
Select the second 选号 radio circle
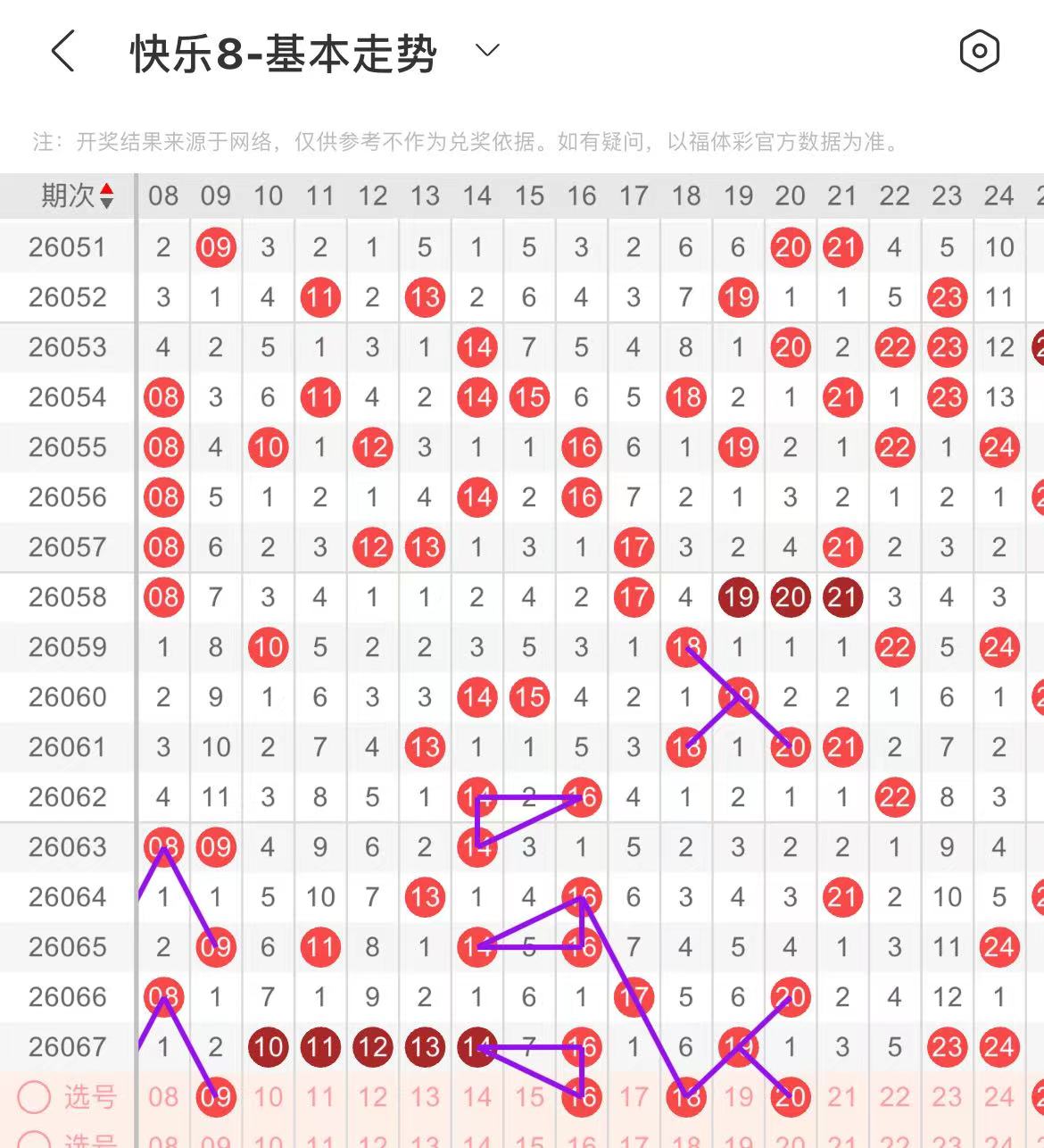33,1141
